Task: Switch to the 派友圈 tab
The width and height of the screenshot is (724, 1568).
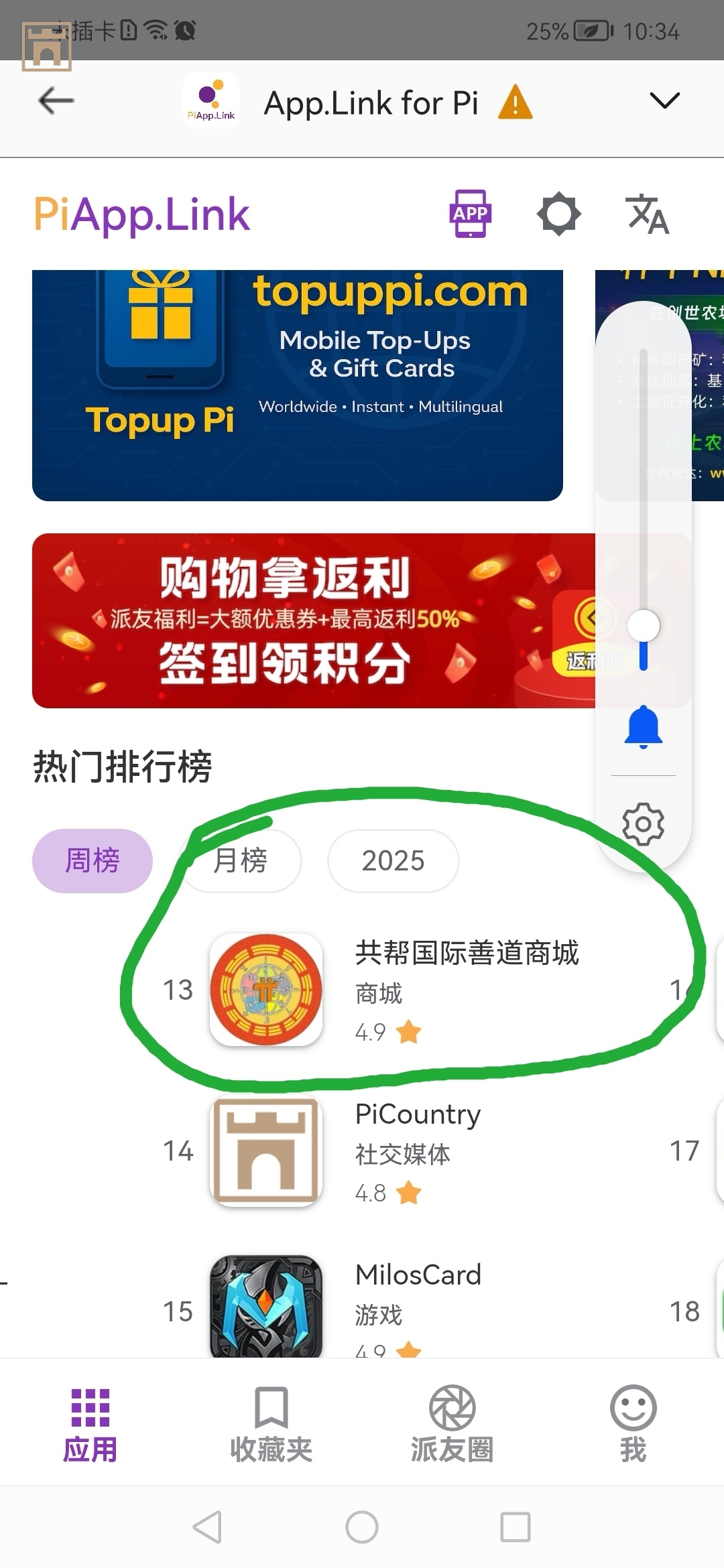Action: (452, 1424)
